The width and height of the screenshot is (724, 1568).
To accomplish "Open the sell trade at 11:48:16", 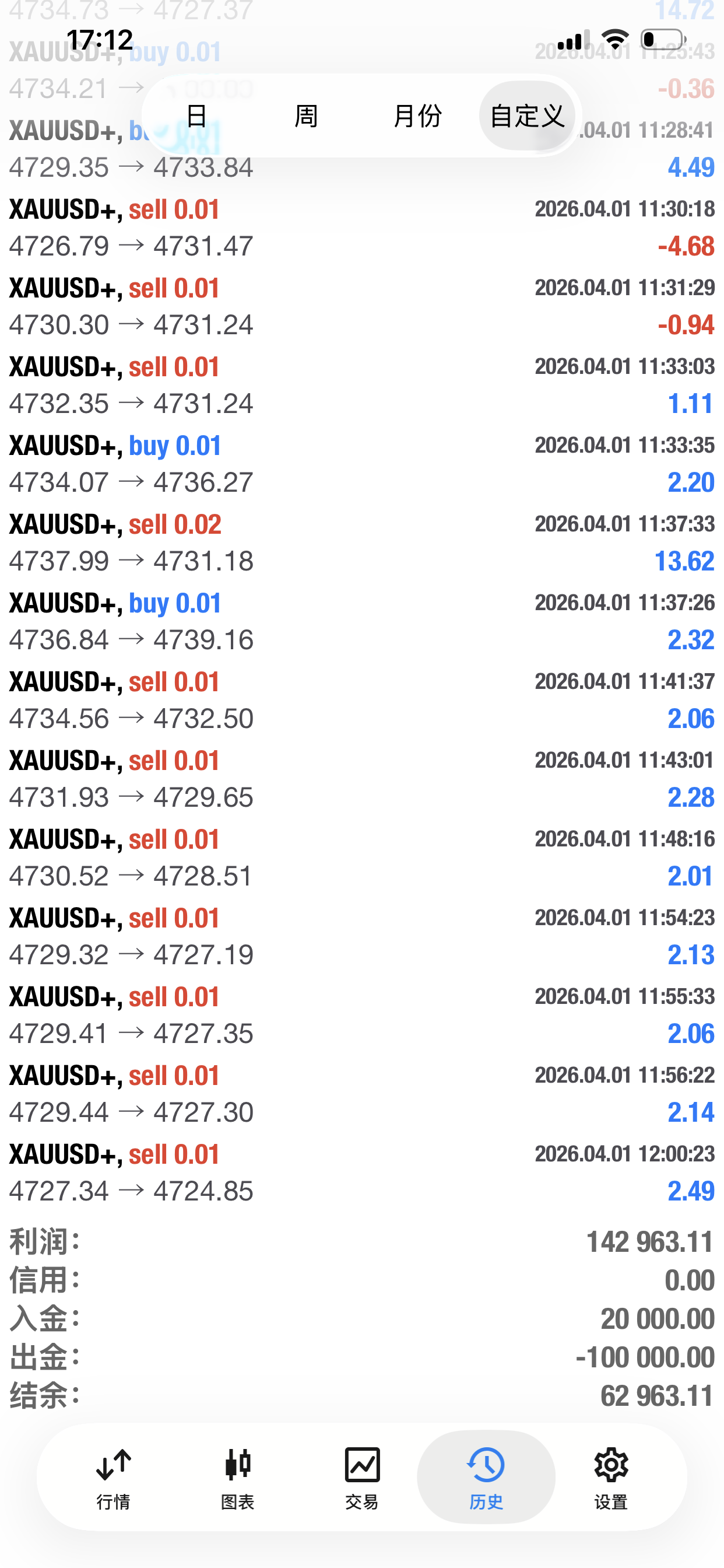I will click(361, 857).
